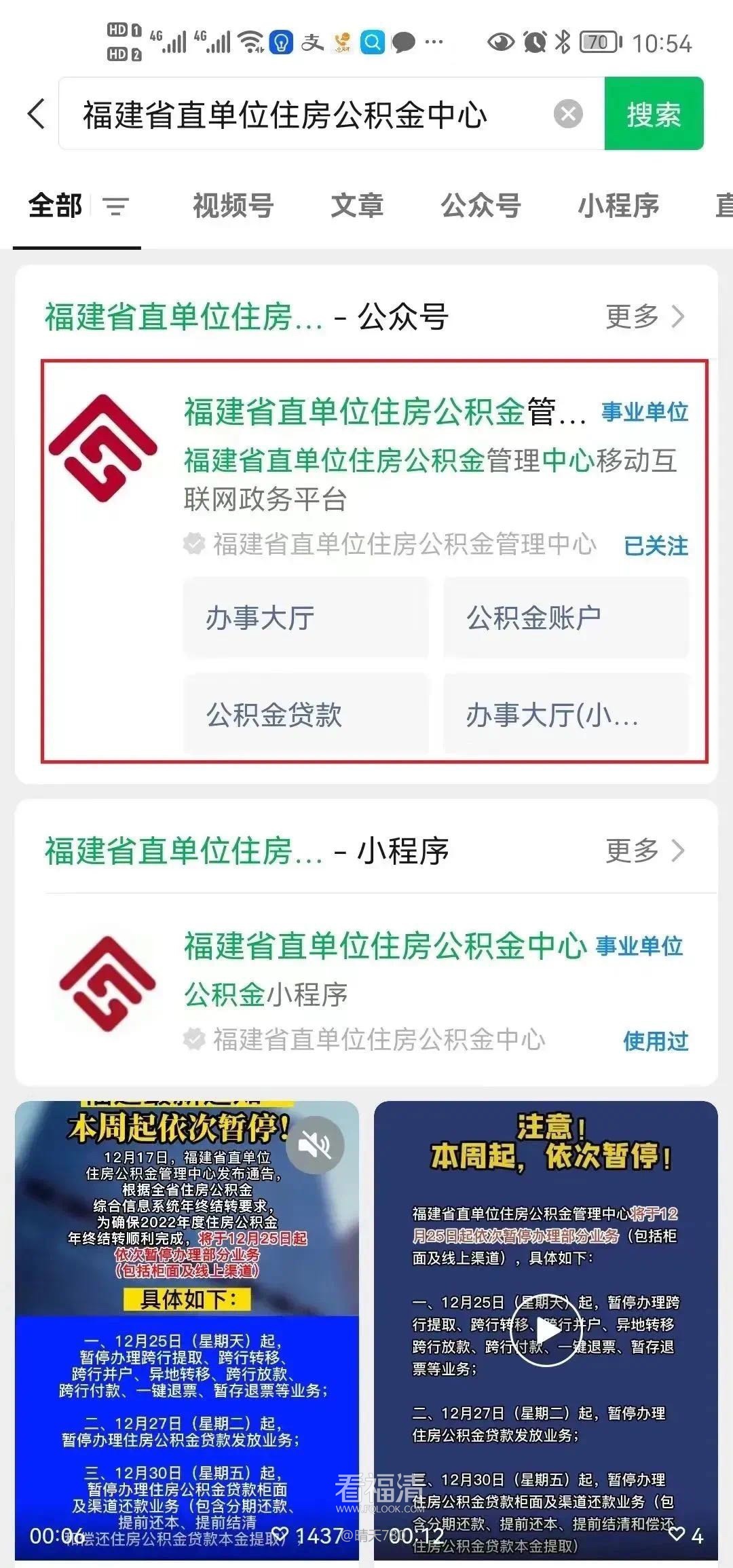Switch to the 文章 tab
Viewport: 733px width, 1568px height.
(357, 206)
